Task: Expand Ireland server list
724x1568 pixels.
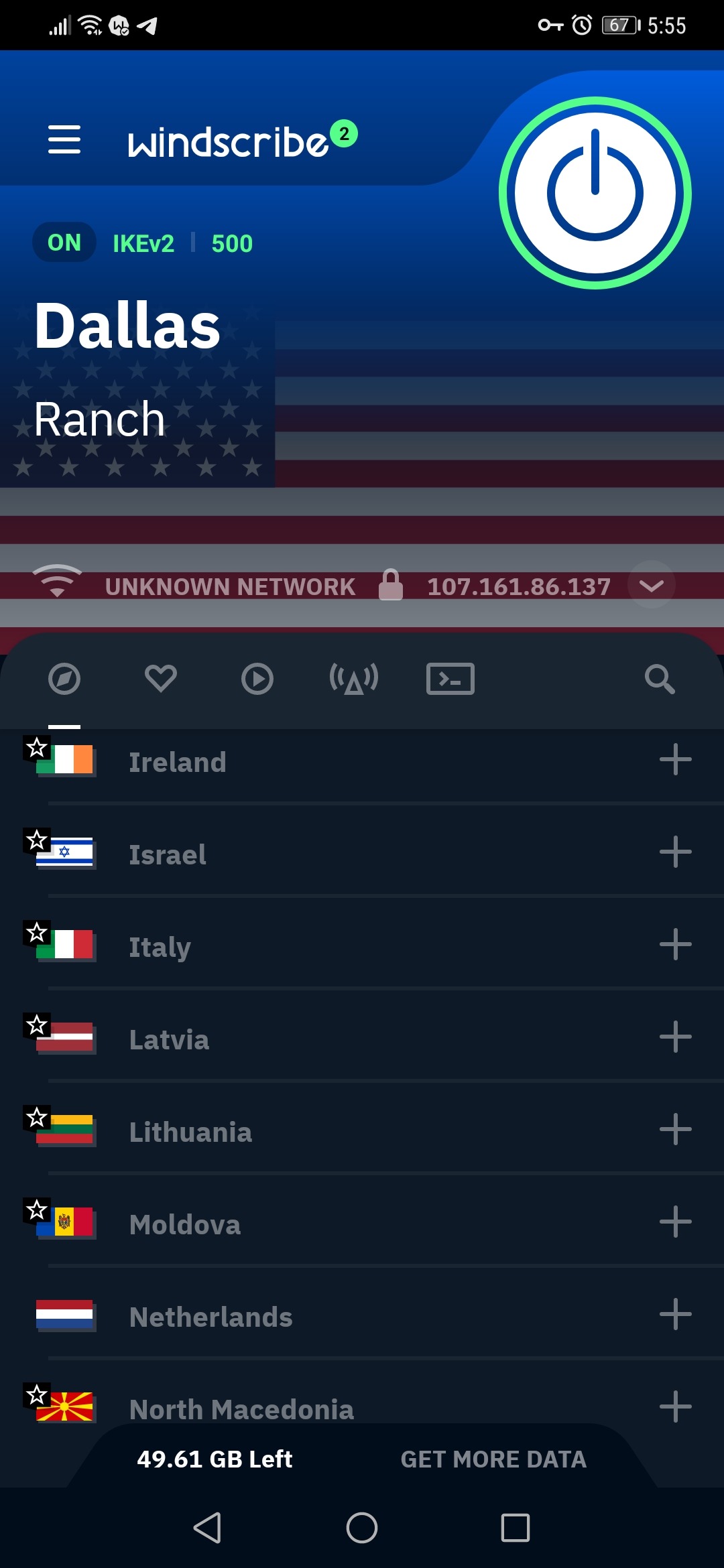Action: [675, 760]
